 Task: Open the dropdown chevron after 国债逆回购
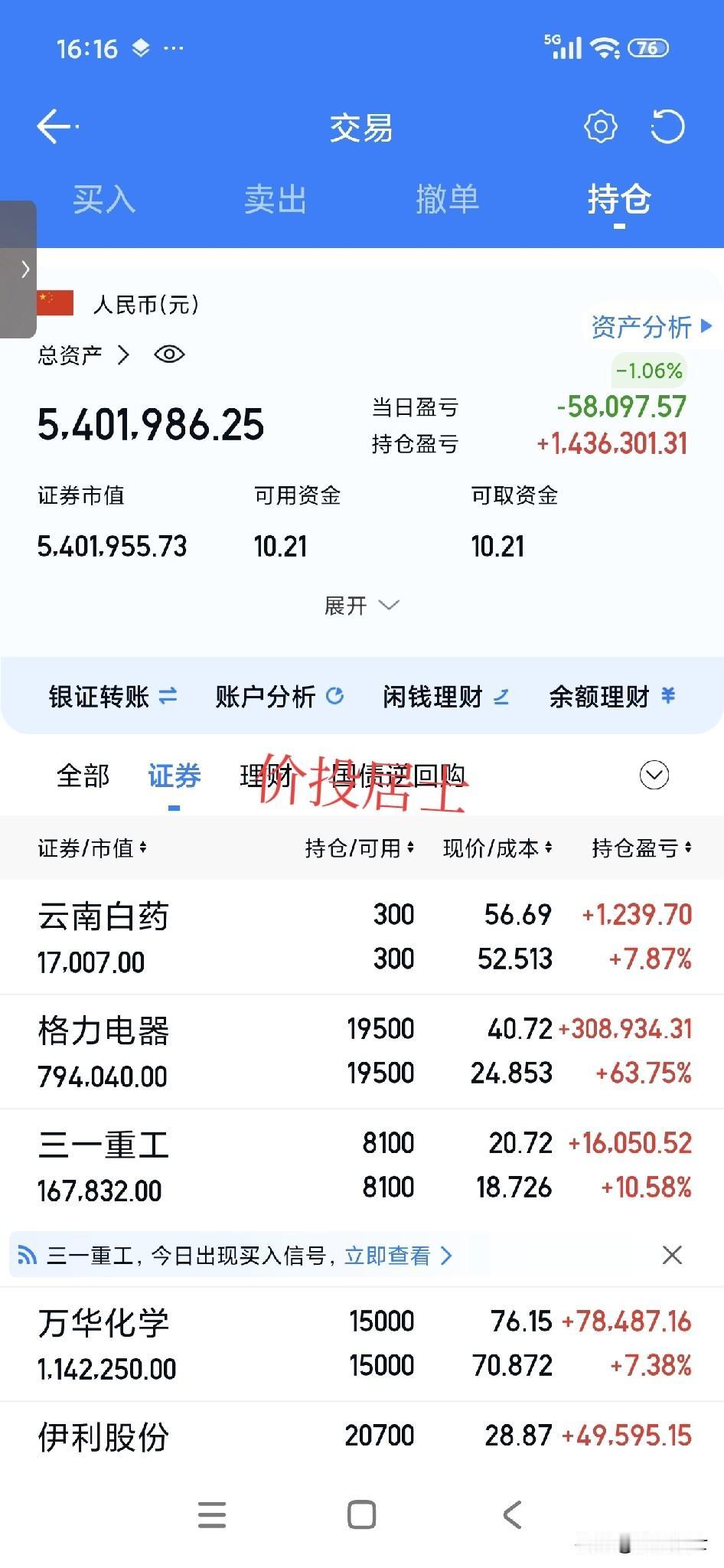pos(653,776)
